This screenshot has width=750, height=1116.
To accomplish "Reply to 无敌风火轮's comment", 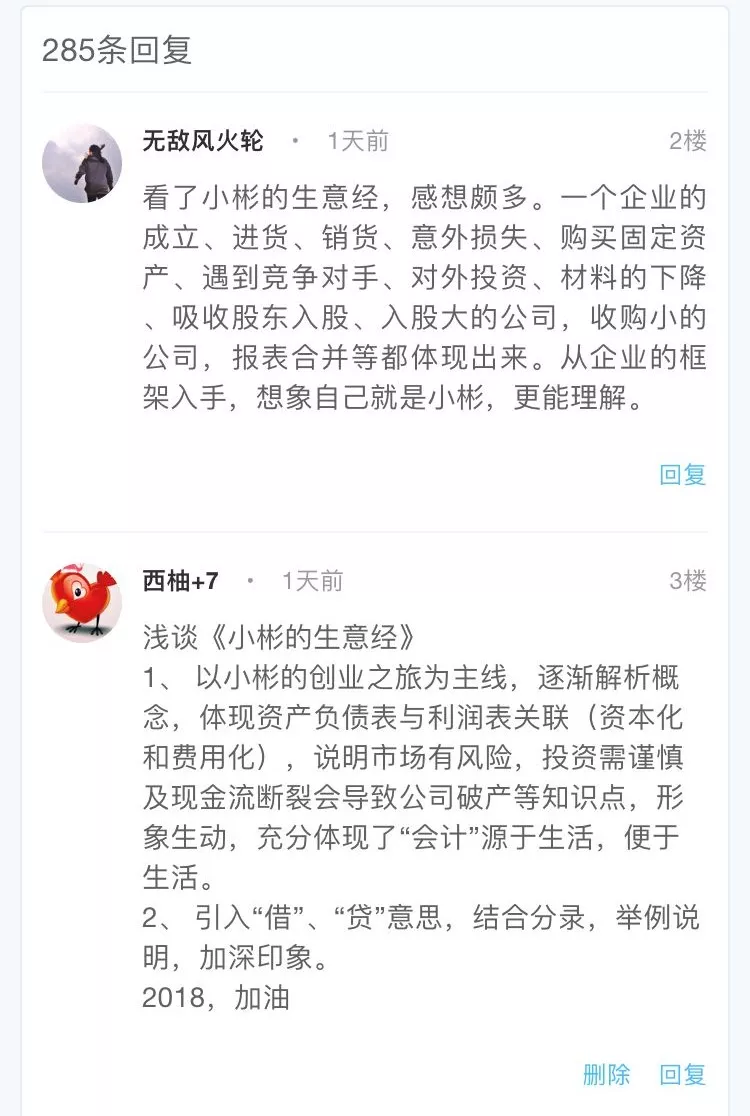I will (682, 475).
